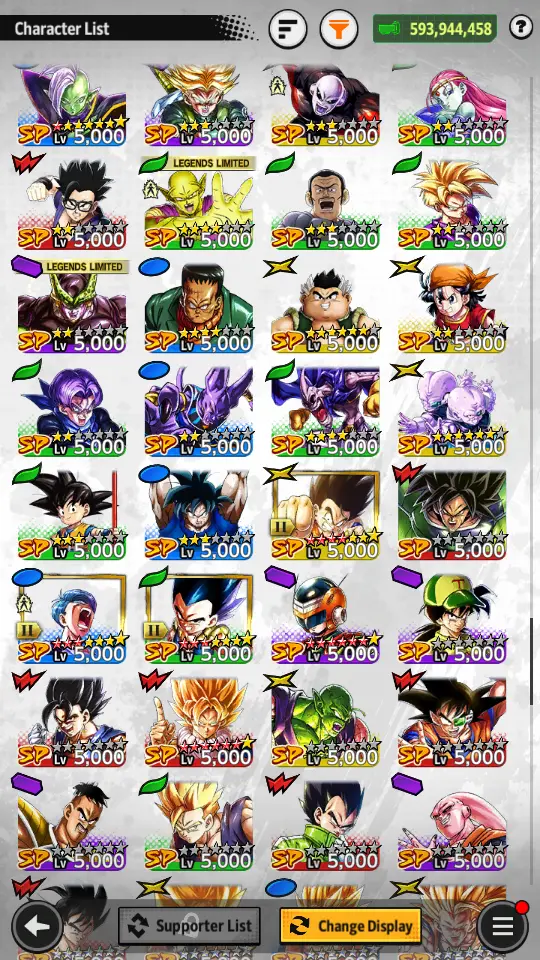Tap the Change Display button

(x=351, y=926)
